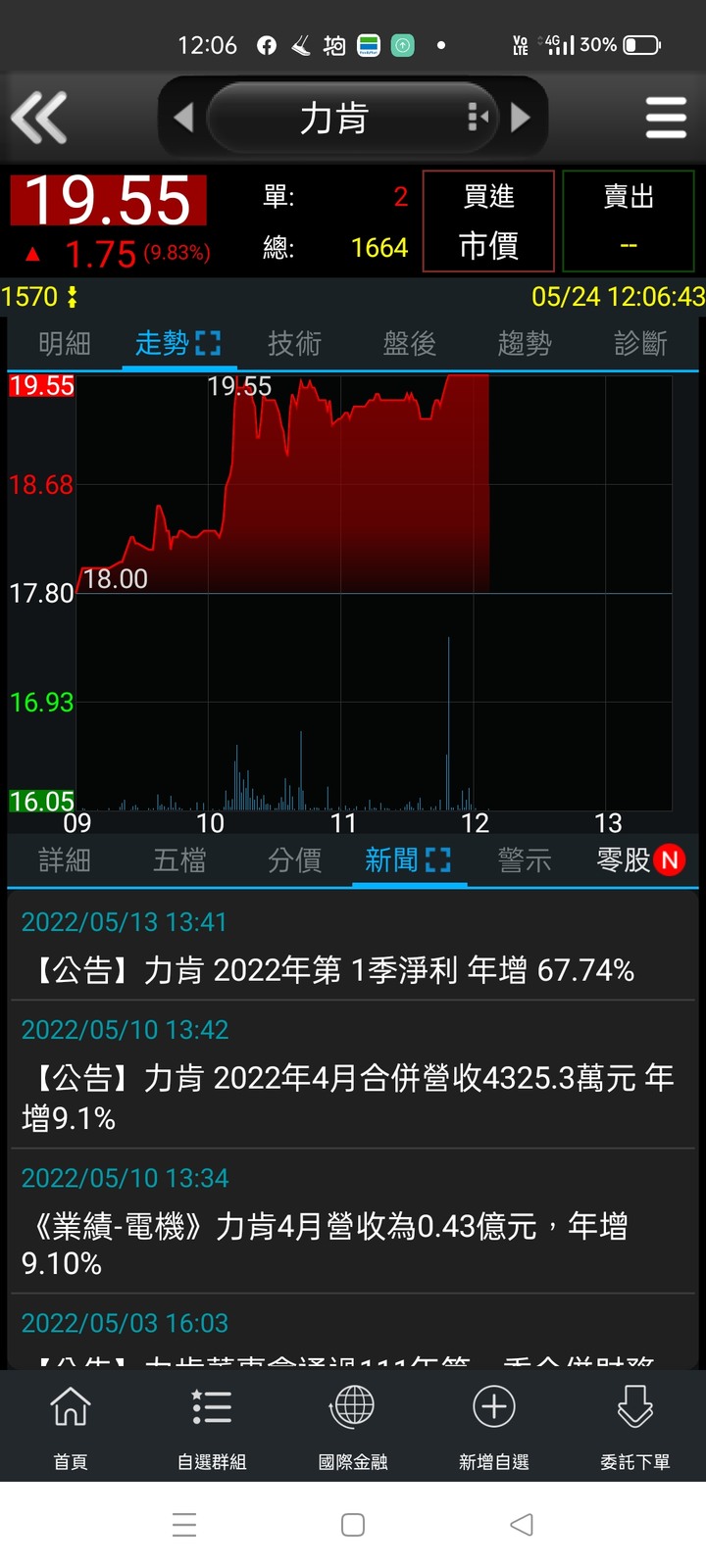Switch to the next stock with right arrow

pyautogui.click(x=521, y=118)
